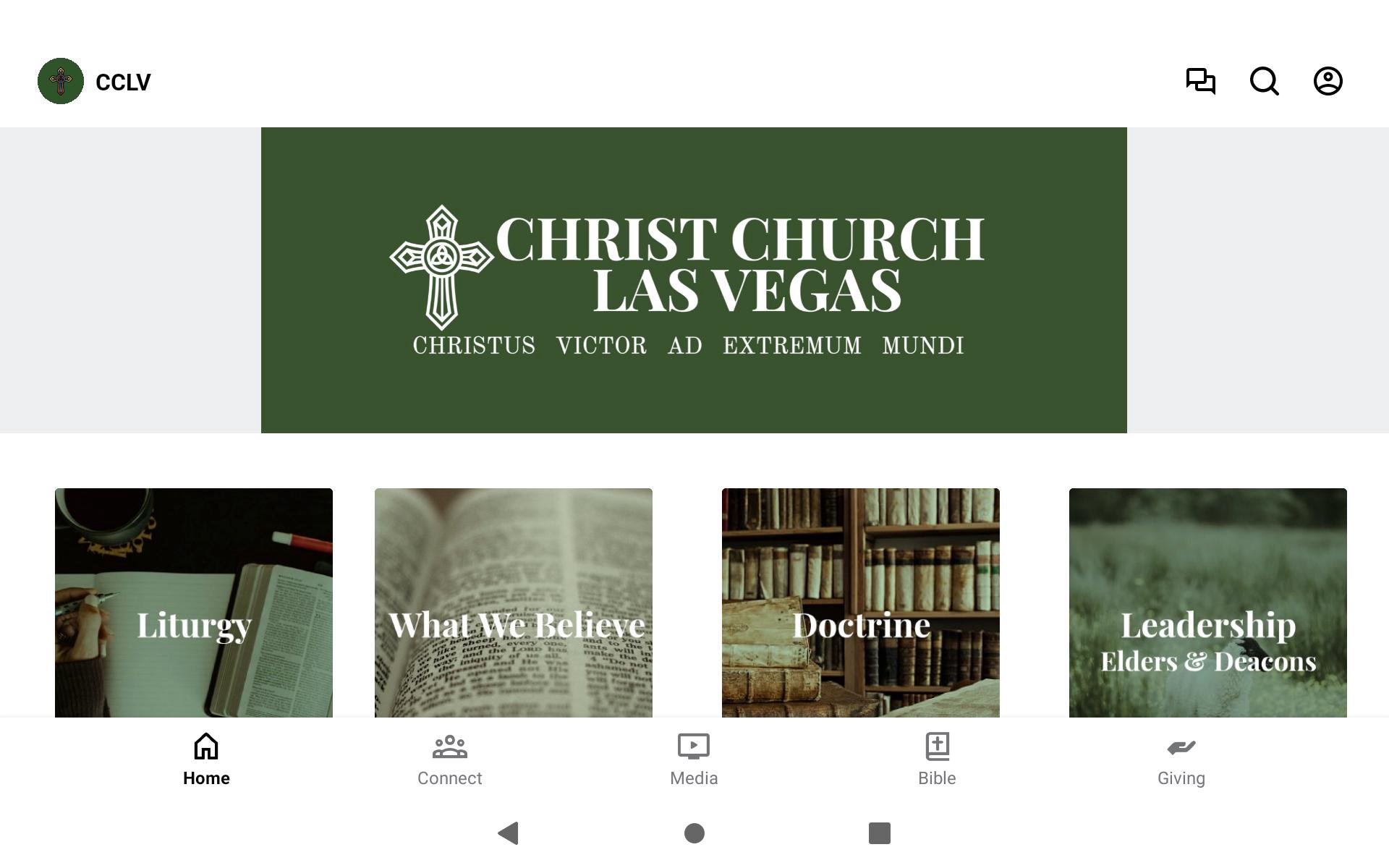Open search from the top bar
The height and width of the screenshot is (868, 1389).
[x=1264, y=81]
